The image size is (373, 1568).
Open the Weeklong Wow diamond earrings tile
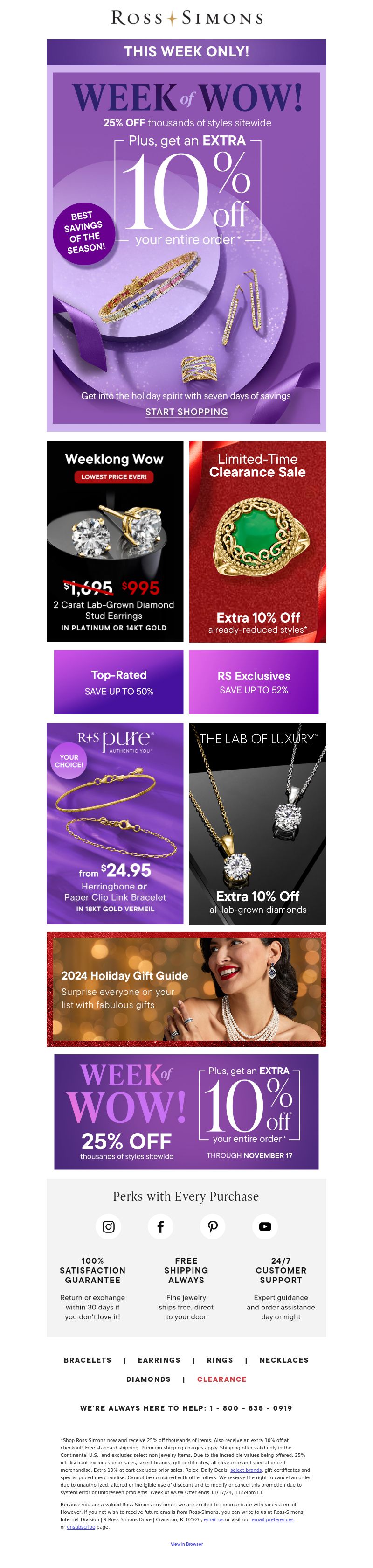(x=114, y=540)
